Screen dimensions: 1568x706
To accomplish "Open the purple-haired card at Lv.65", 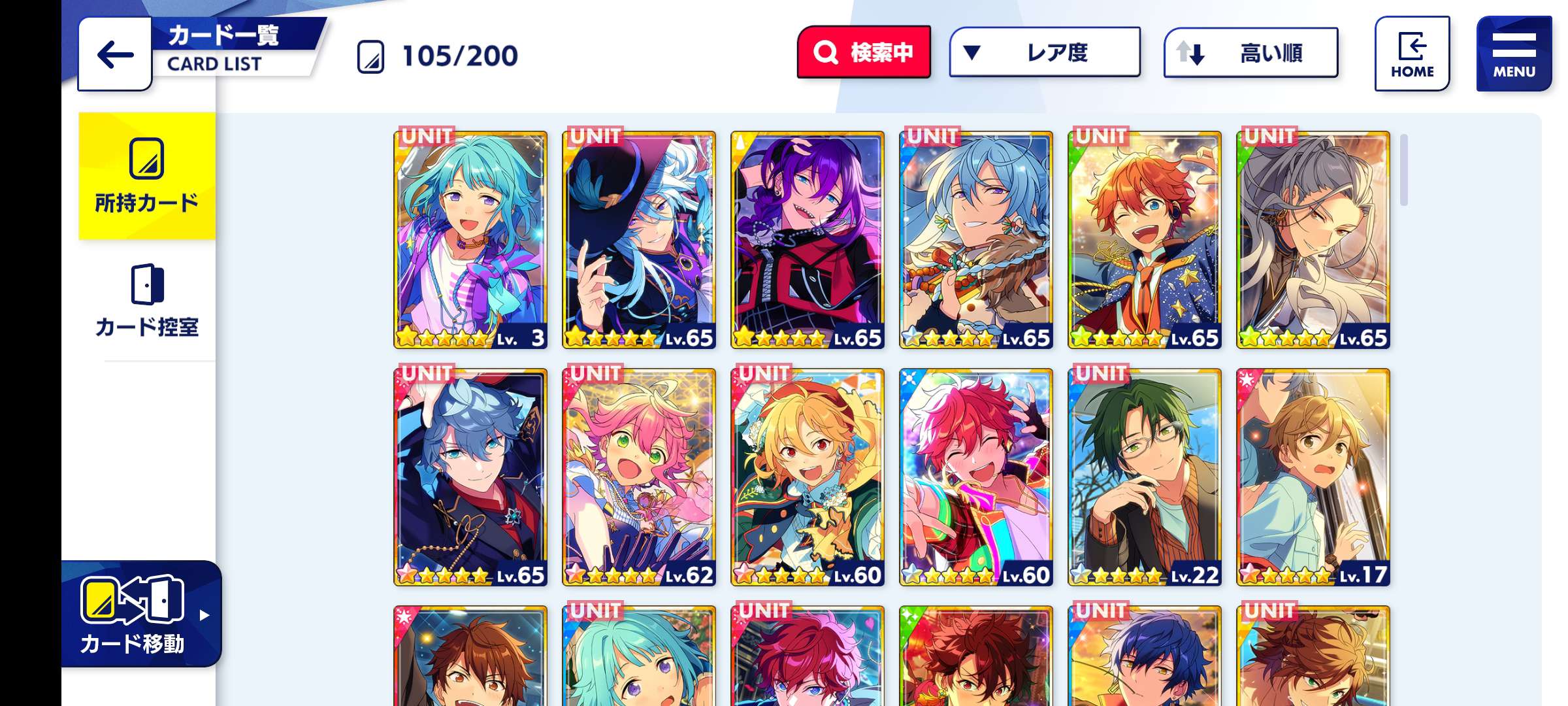I will pos(808,240).
